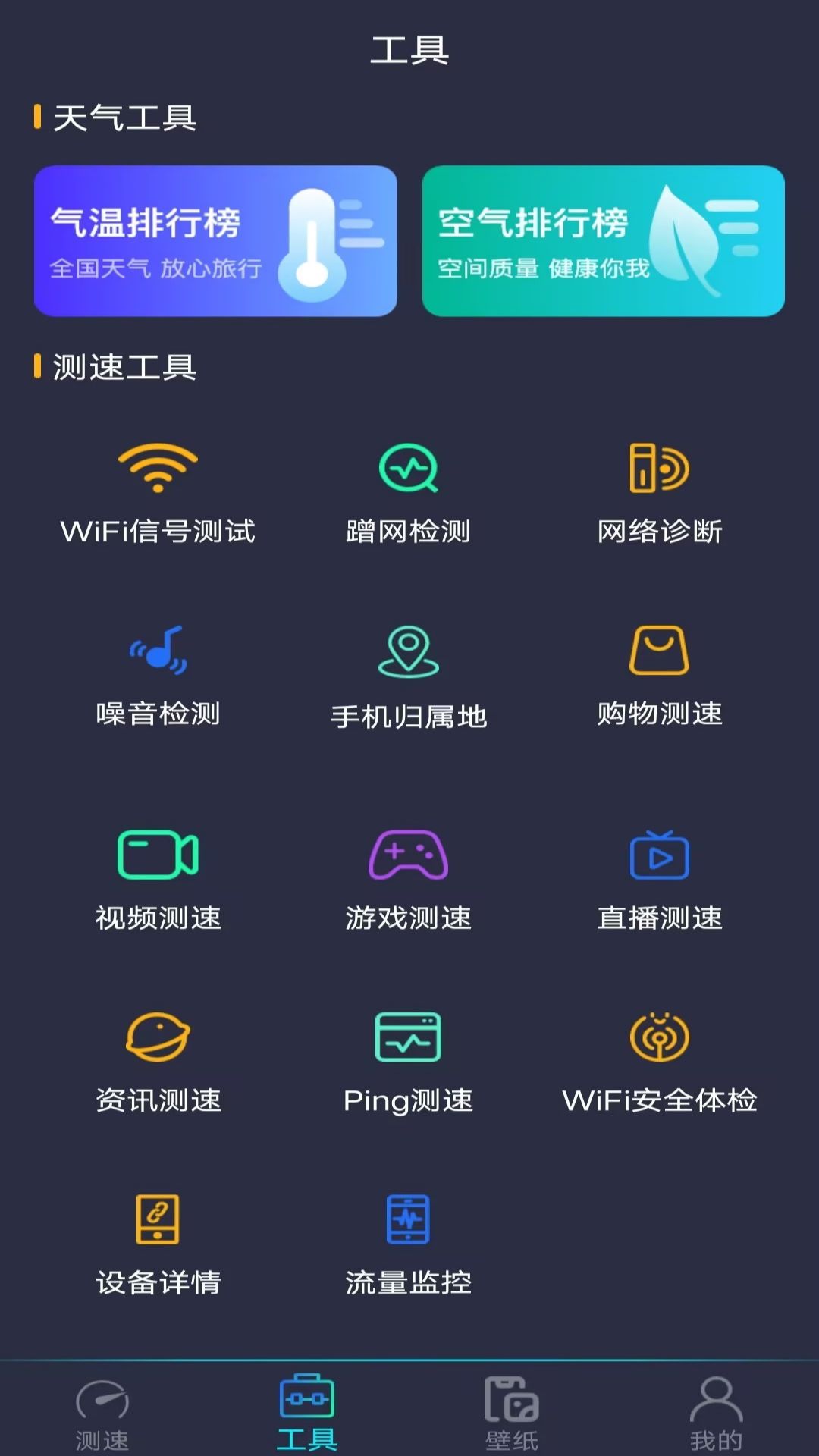
Task: Open 直播测速 livestream speed test
Action: 660,881
